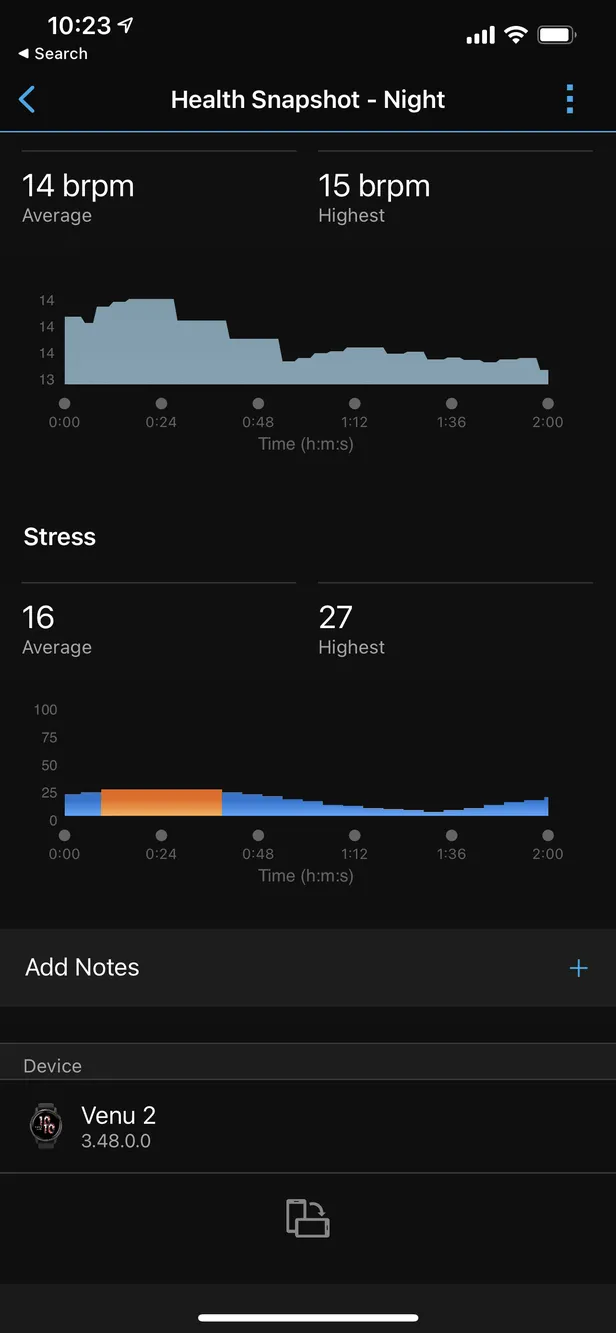Tap the device sync icon
The width and height of the screenshot is (616, 1333).
tap(308, 1218)
